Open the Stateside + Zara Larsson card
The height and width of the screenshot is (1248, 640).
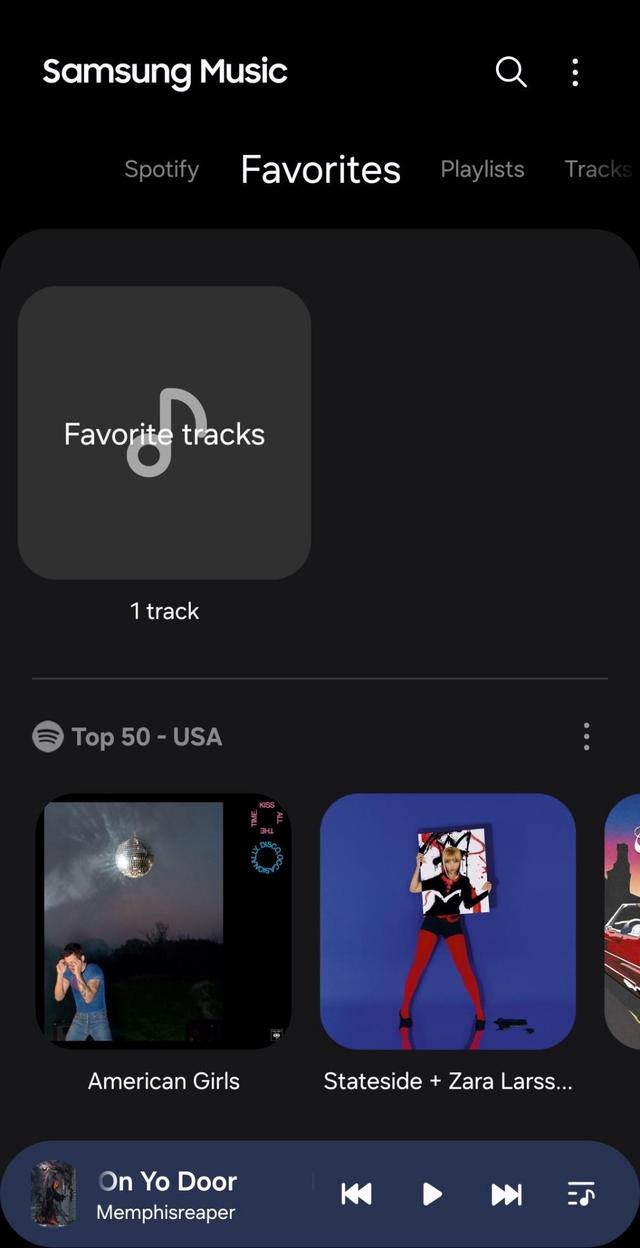(448, 921)
